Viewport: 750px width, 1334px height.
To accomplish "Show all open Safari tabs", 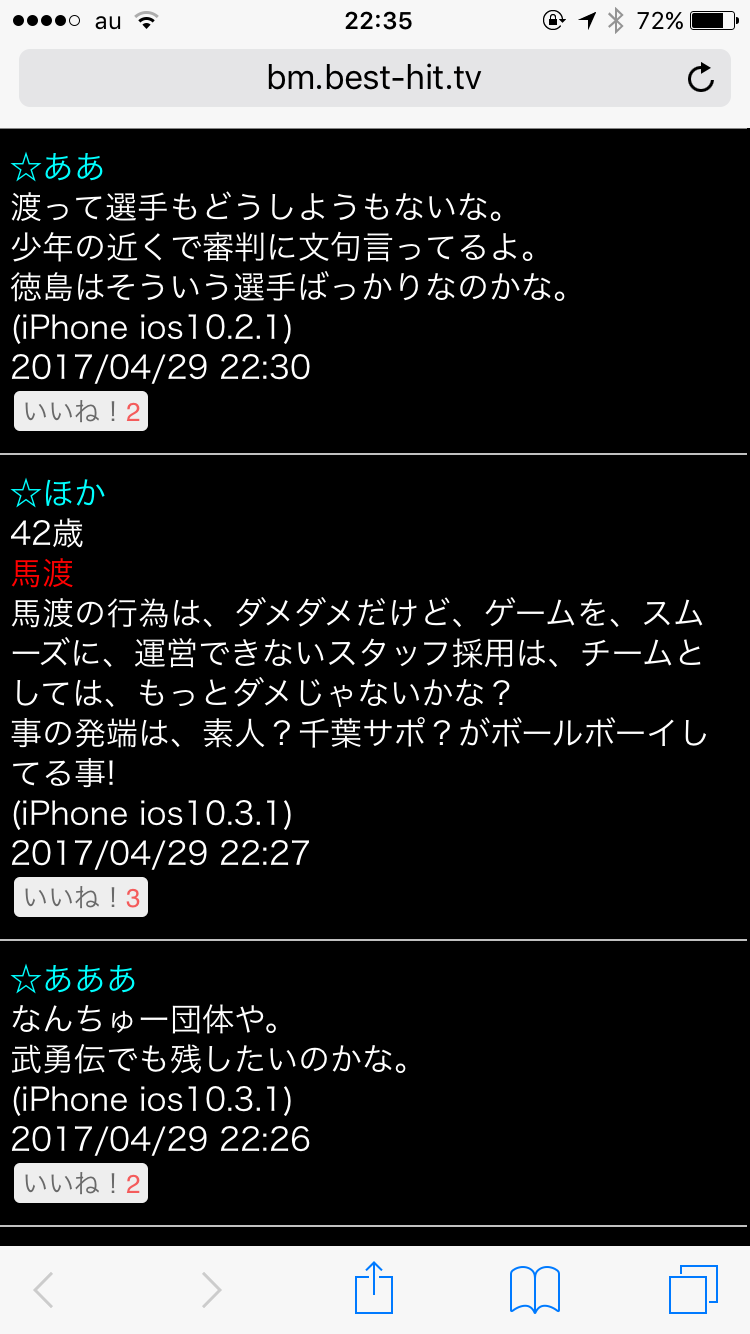I will tap(693, 1289).
